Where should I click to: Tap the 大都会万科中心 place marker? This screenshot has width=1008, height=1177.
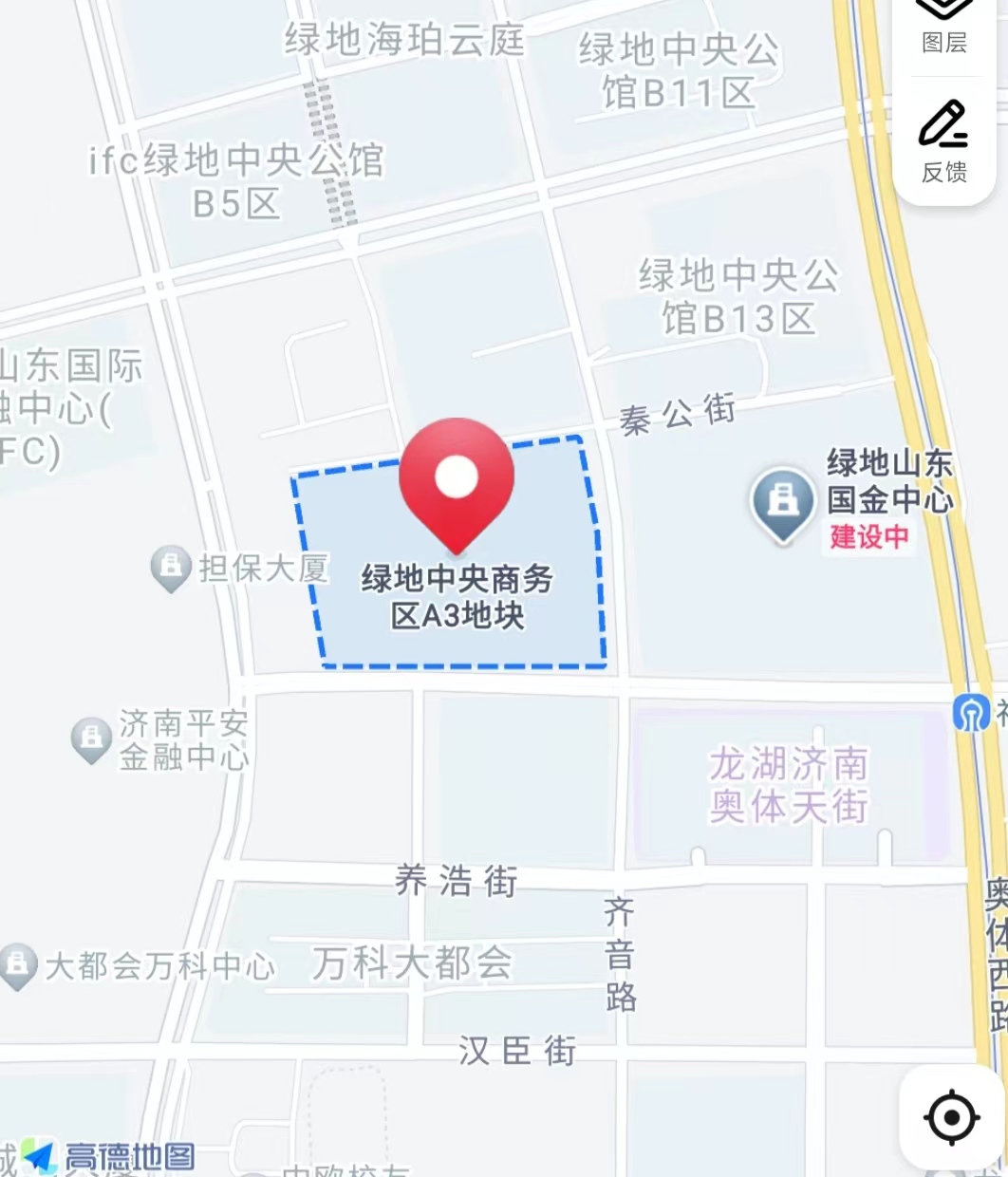point(17,965)
